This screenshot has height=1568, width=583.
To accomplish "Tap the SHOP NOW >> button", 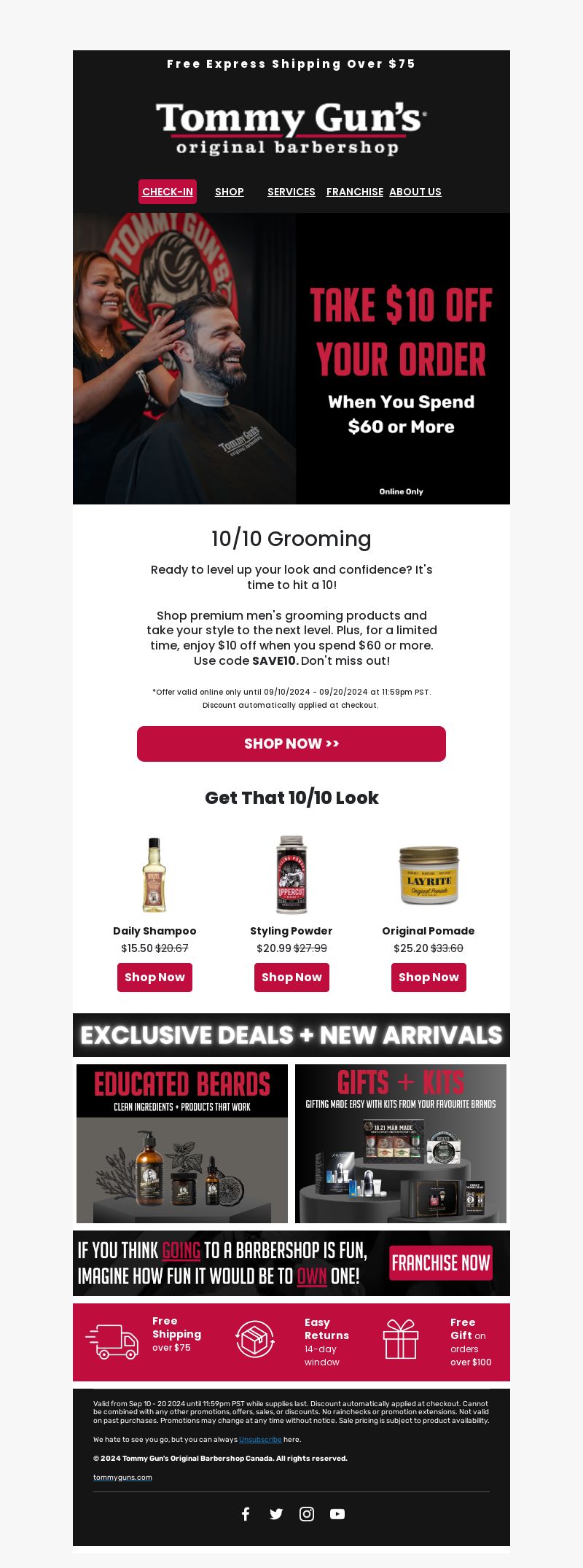I will tap(291, 744).
